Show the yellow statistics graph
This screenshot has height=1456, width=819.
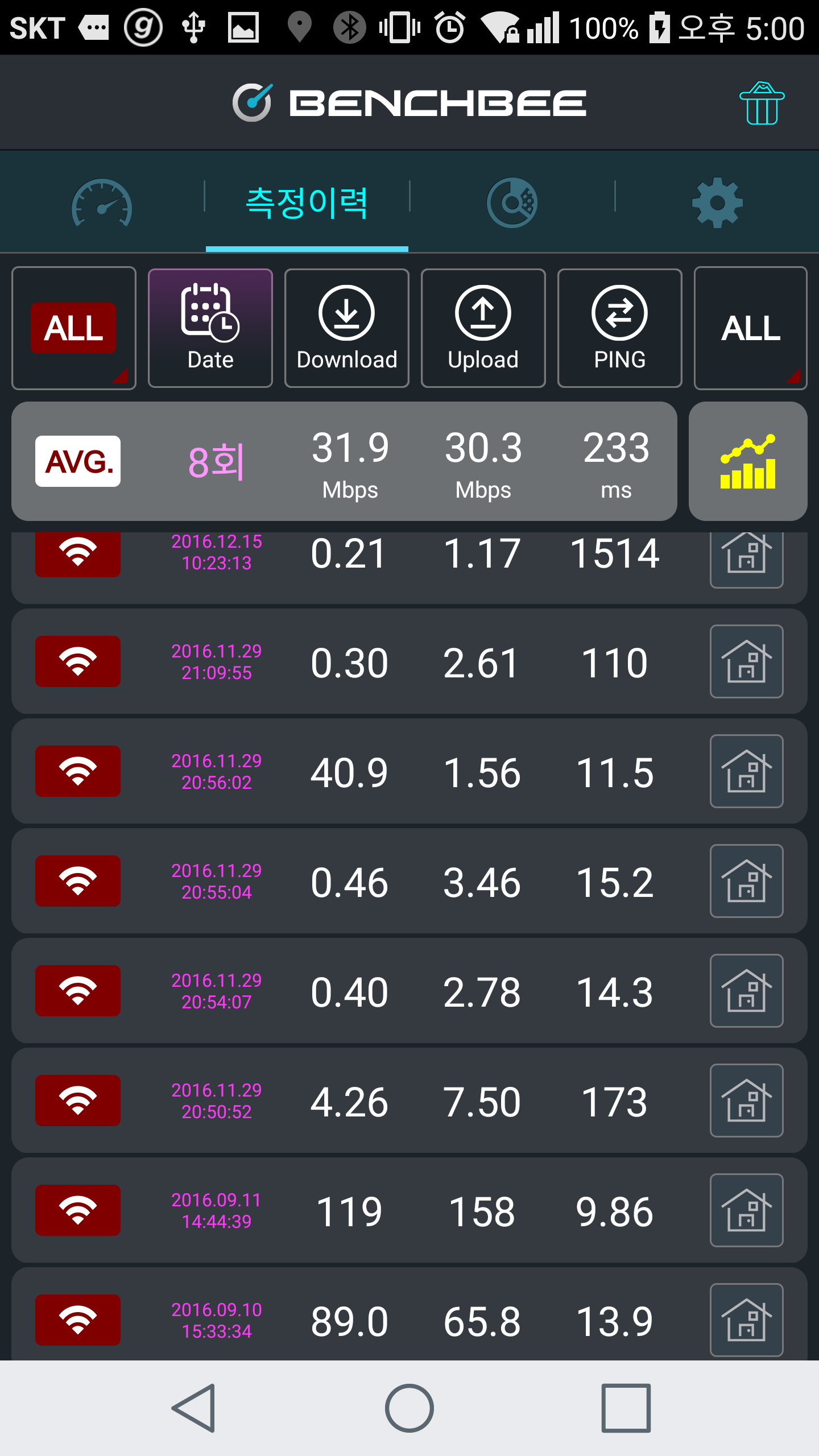click(748, 461)
